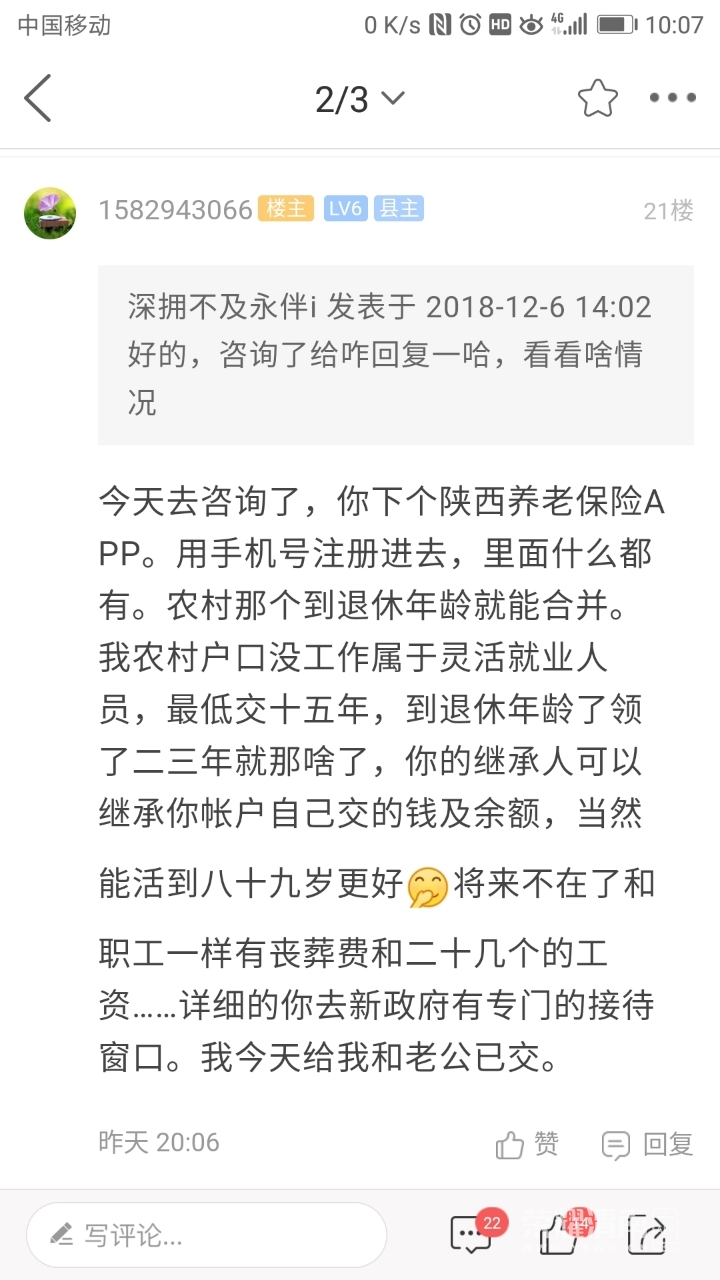Share this thread via the bottom share icon

click(647, 1234)
